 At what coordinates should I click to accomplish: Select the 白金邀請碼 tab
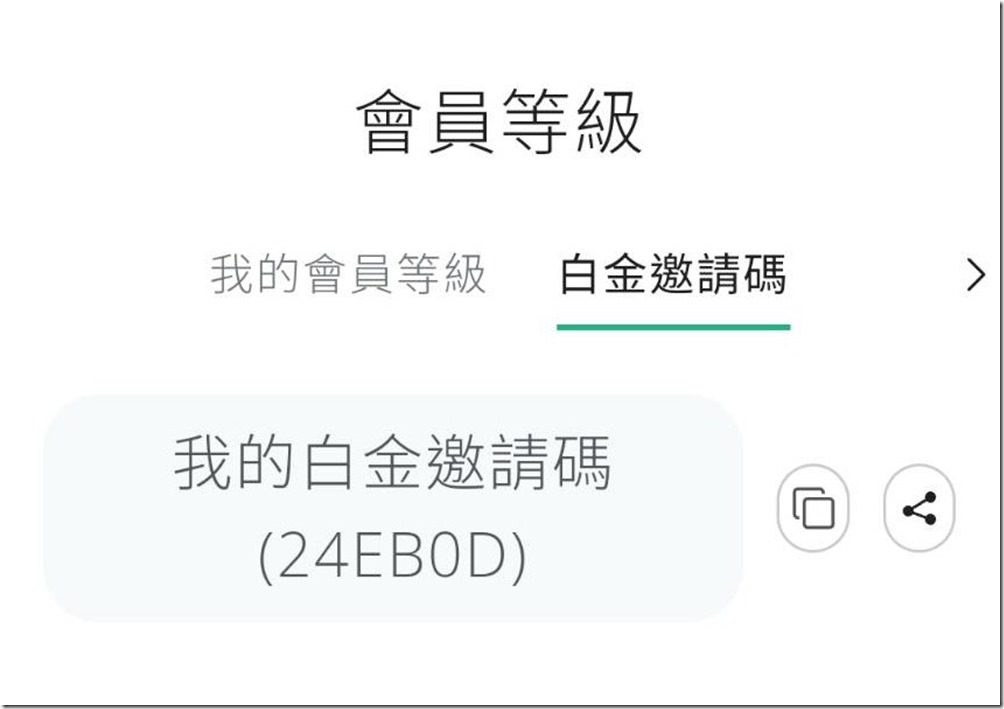[x=673, y=275]
